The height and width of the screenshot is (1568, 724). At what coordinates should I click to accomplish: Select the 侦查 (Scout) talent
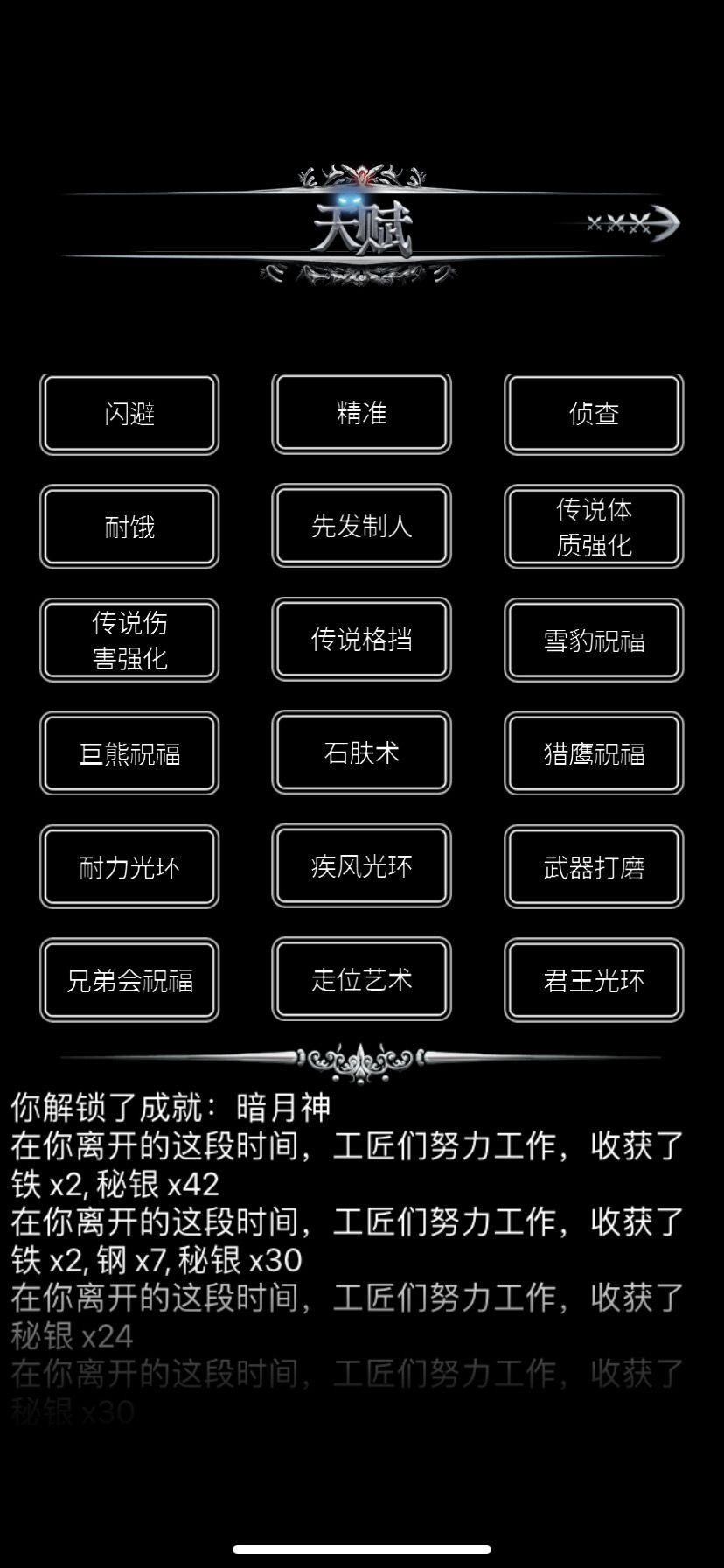tap(593, 413)
